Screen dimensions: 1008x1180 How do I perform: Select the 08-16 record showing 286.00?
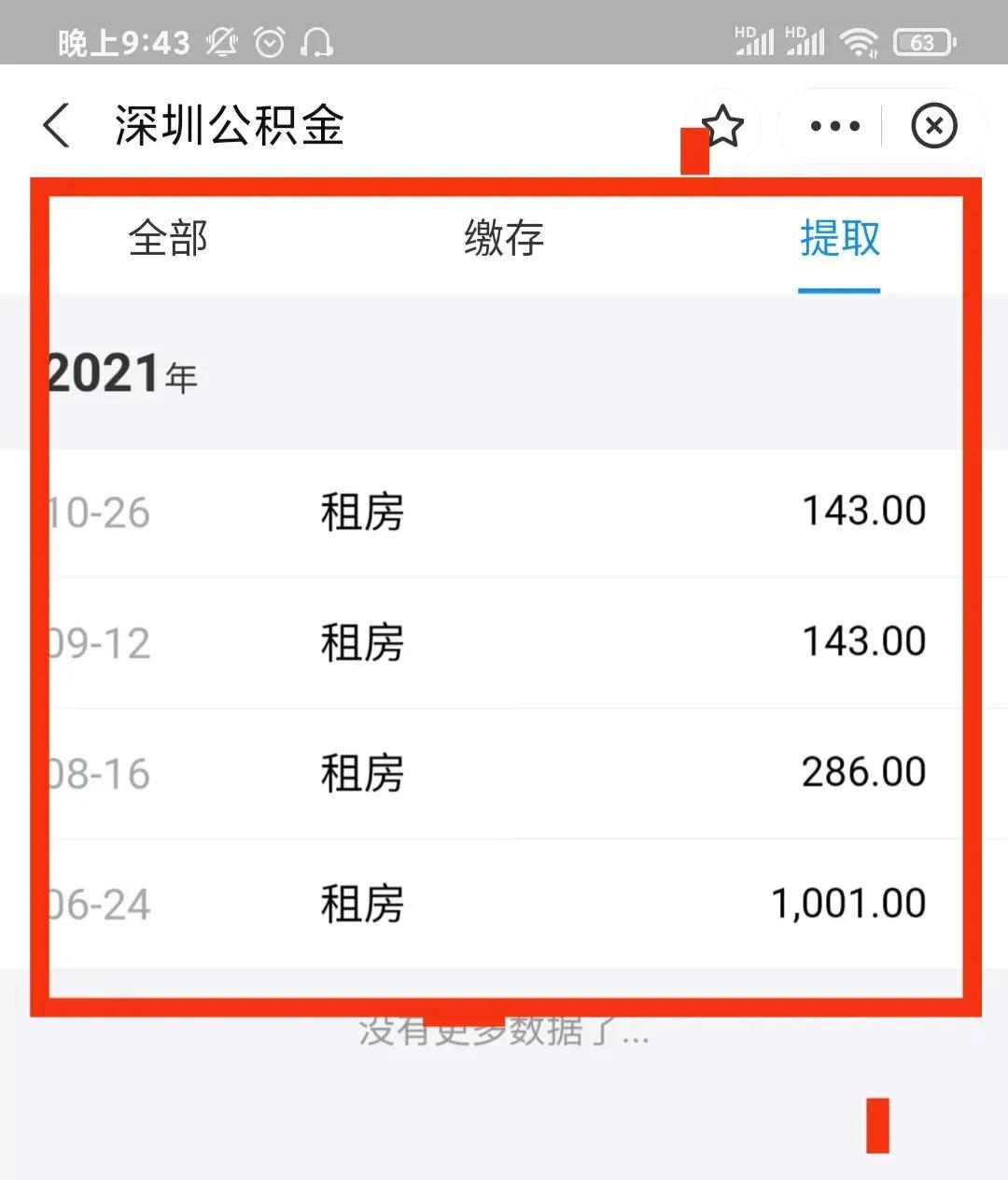click(504, 773)
